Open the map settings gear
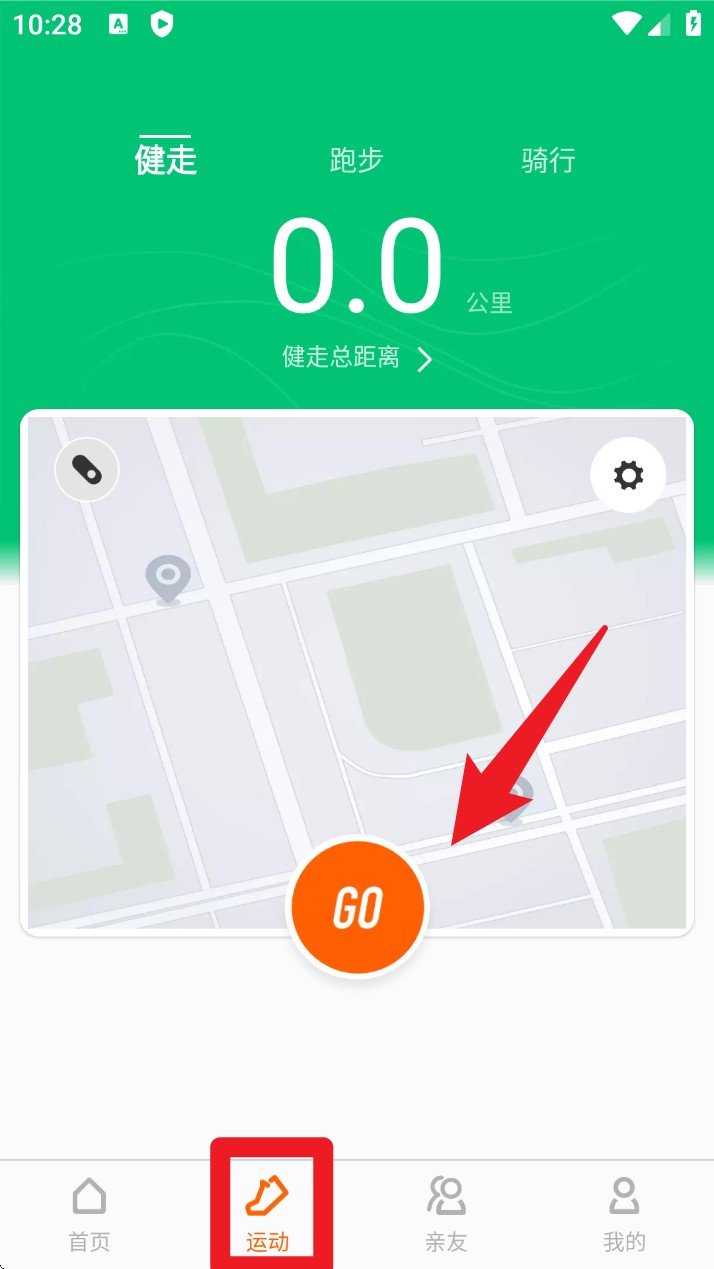This screenshot has width=714, height=1269. tap(628, 476)
